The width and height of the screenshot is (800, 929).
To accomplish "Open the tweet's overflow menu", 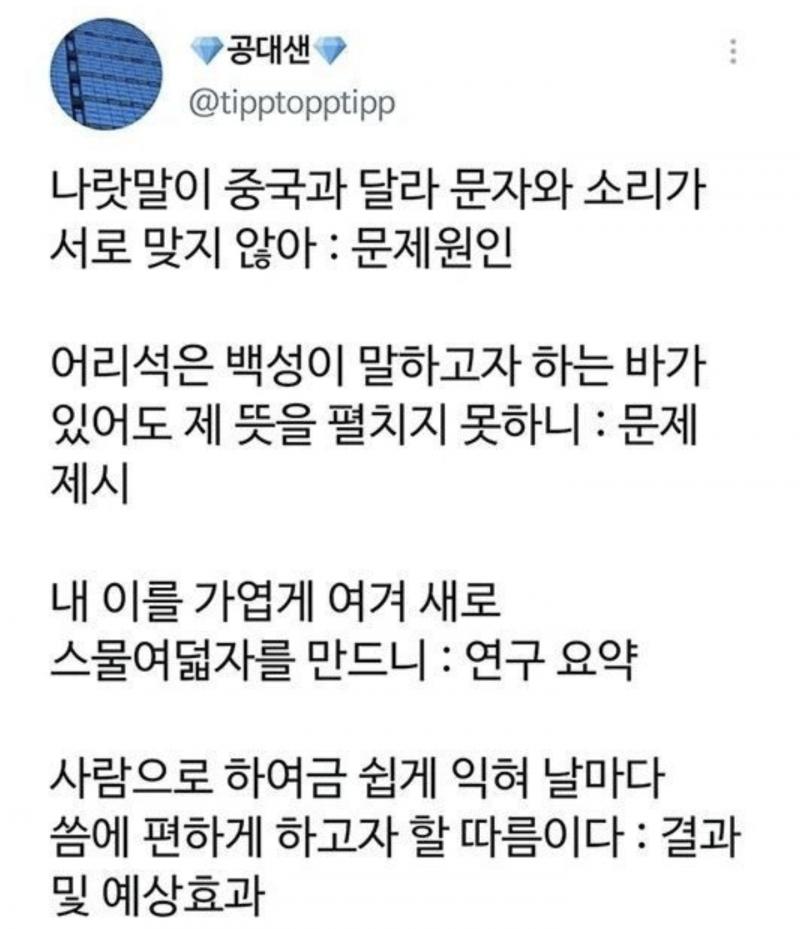I will coord(737,52).
